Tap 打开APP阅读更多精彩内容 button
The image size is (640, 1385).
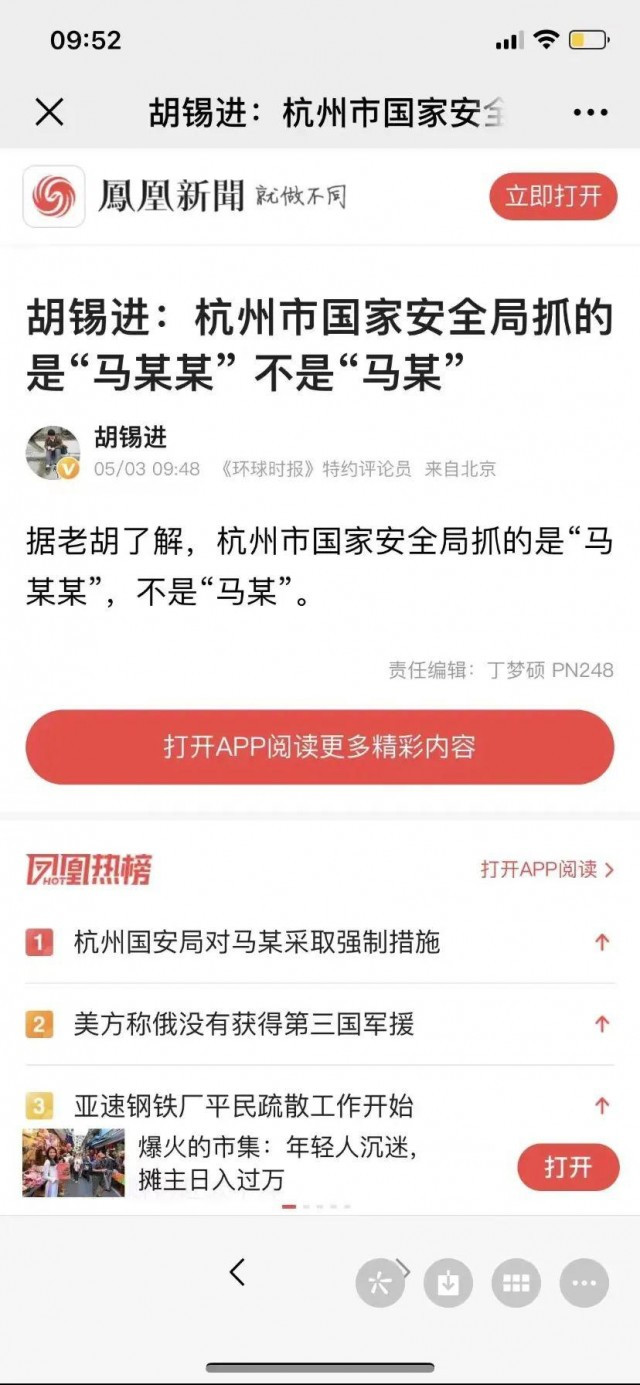point(319,747)
